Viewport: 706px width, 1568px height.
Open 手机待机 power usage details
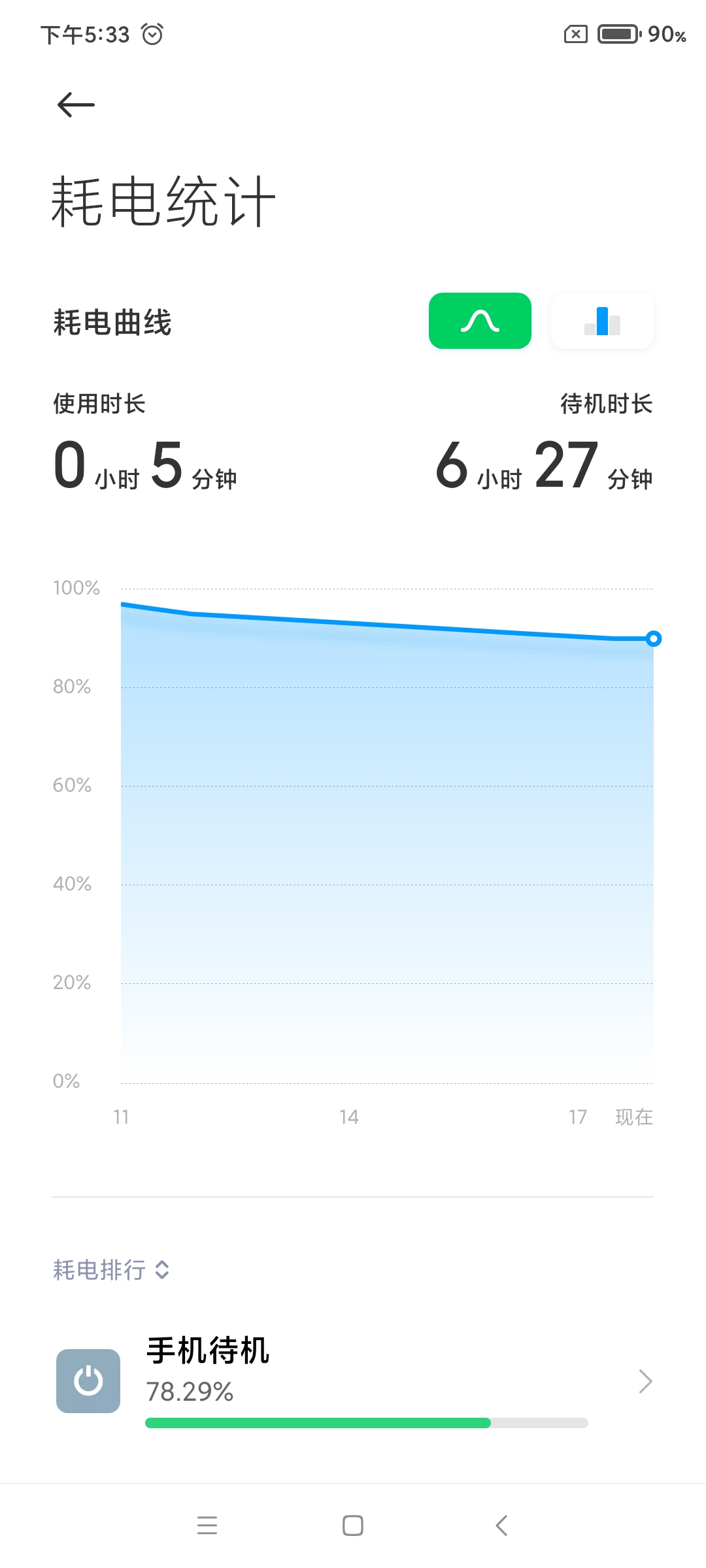(x=353, y=1381)
